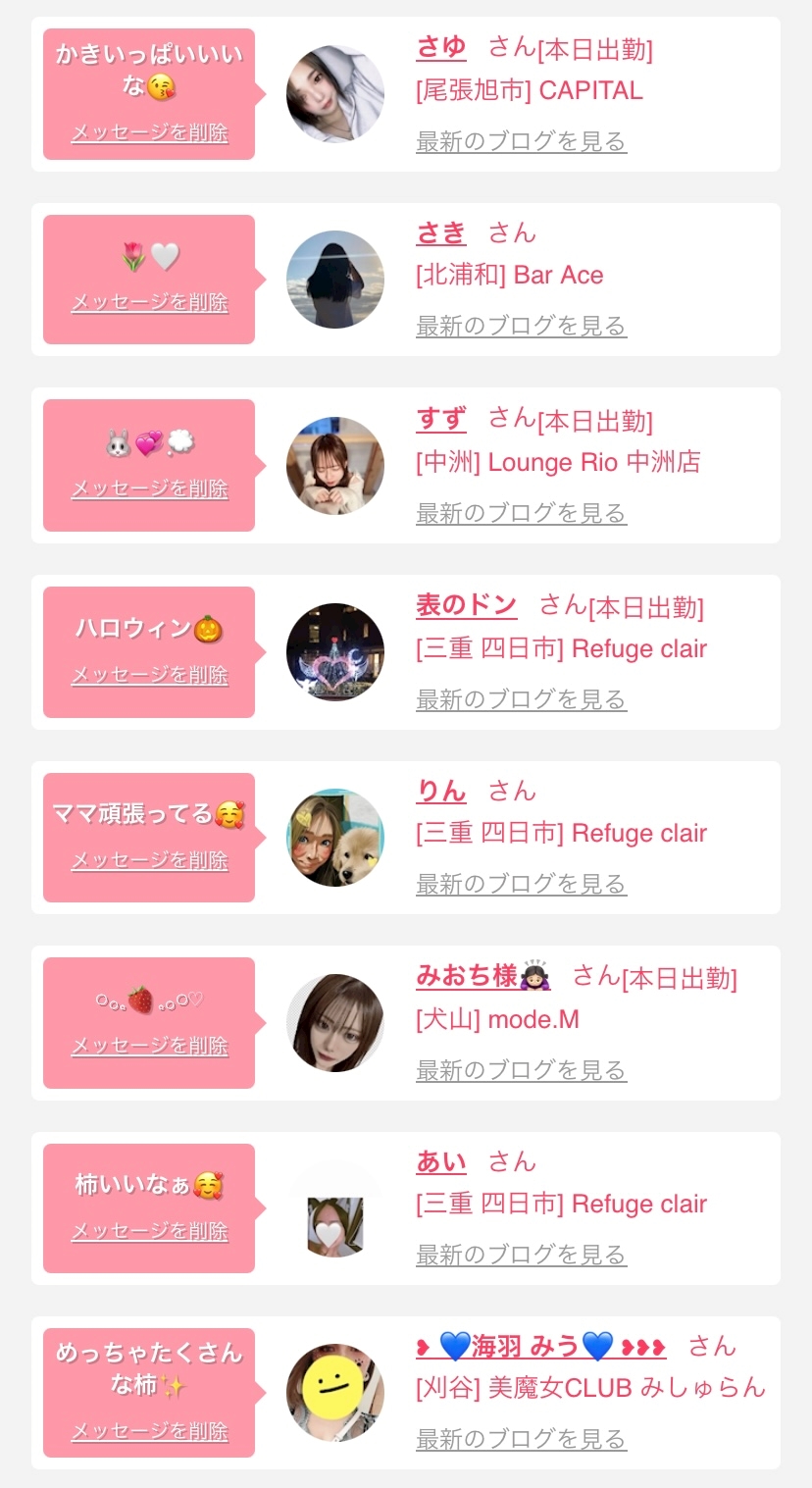This screenshot has width=812, height=1488.
Task: View さゆ's latest blog
Action: (521, 141)
